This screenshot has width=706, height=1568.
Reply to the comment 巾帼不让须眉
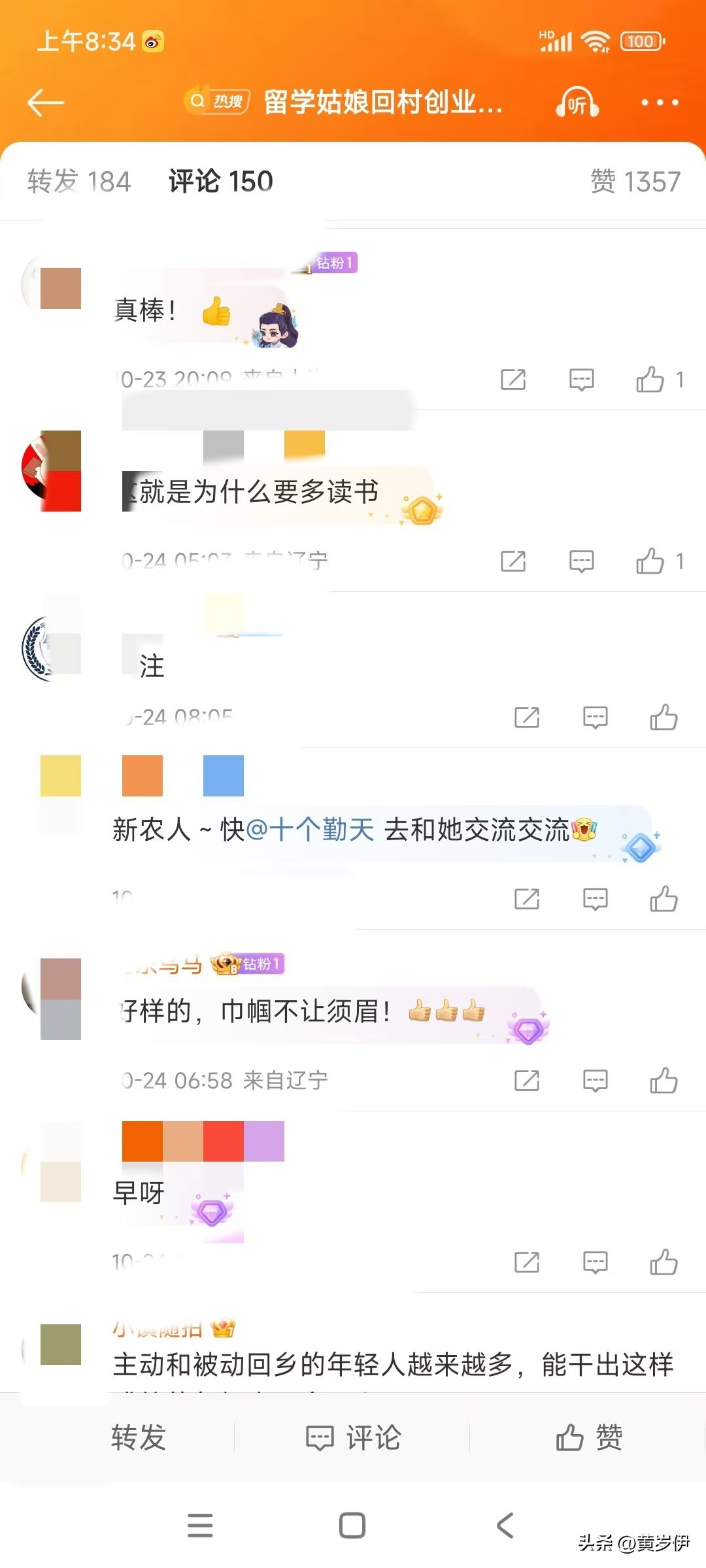[595, 1081]
